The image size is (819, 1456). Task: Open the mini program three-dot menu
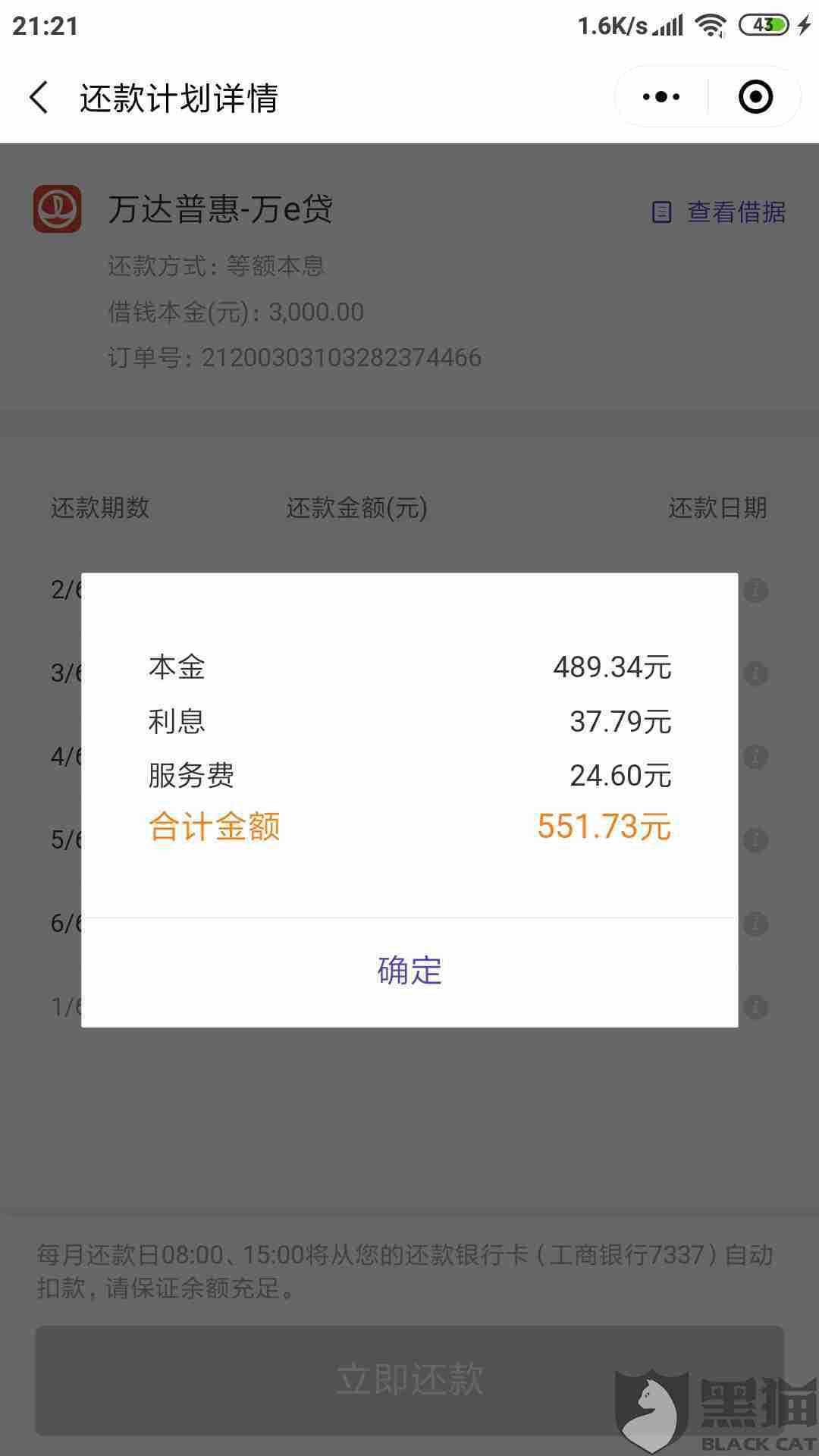pyautogui.click(x=661, y=97)
